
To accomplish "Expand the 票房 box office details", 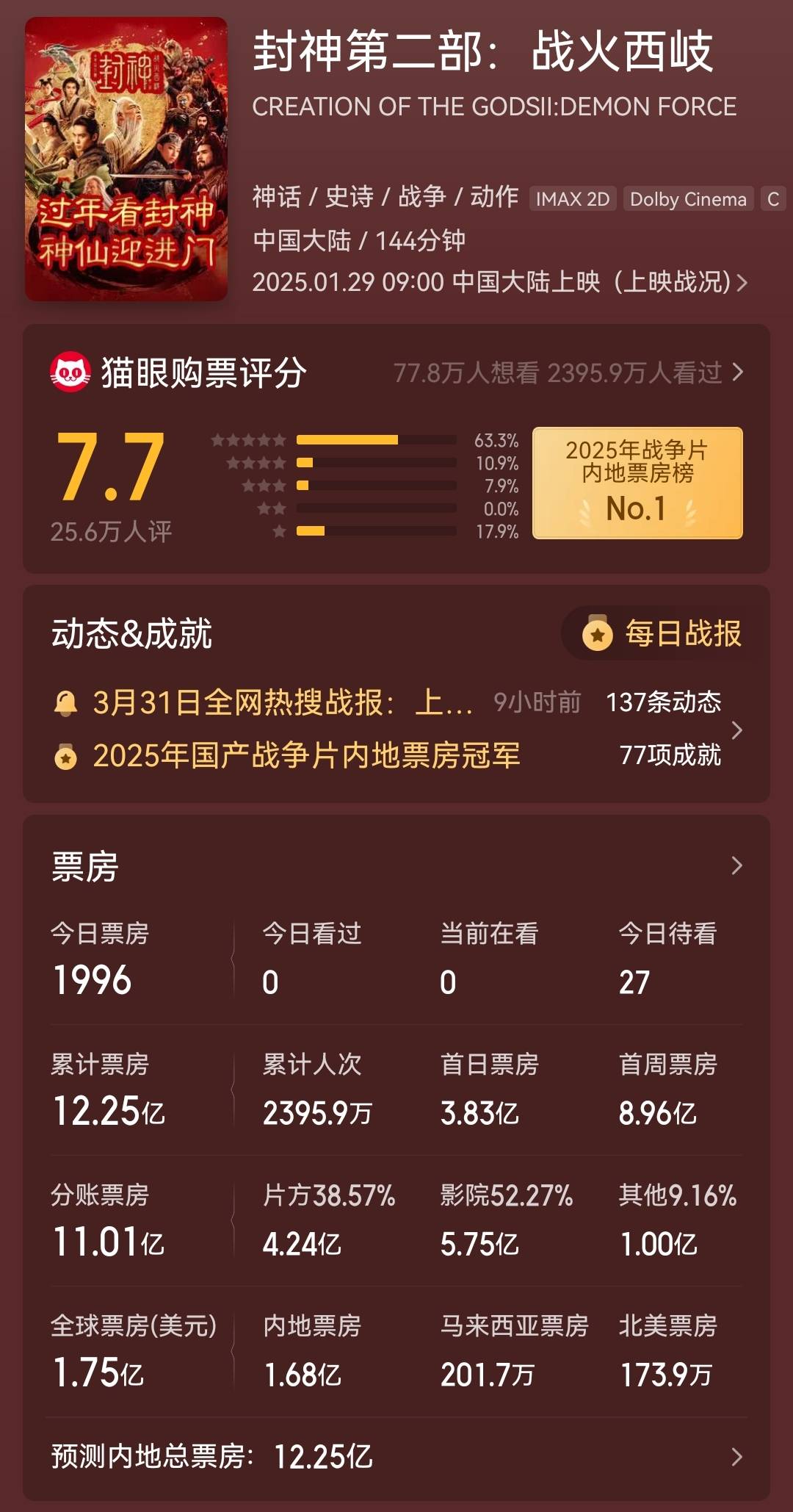I will 736,866.
